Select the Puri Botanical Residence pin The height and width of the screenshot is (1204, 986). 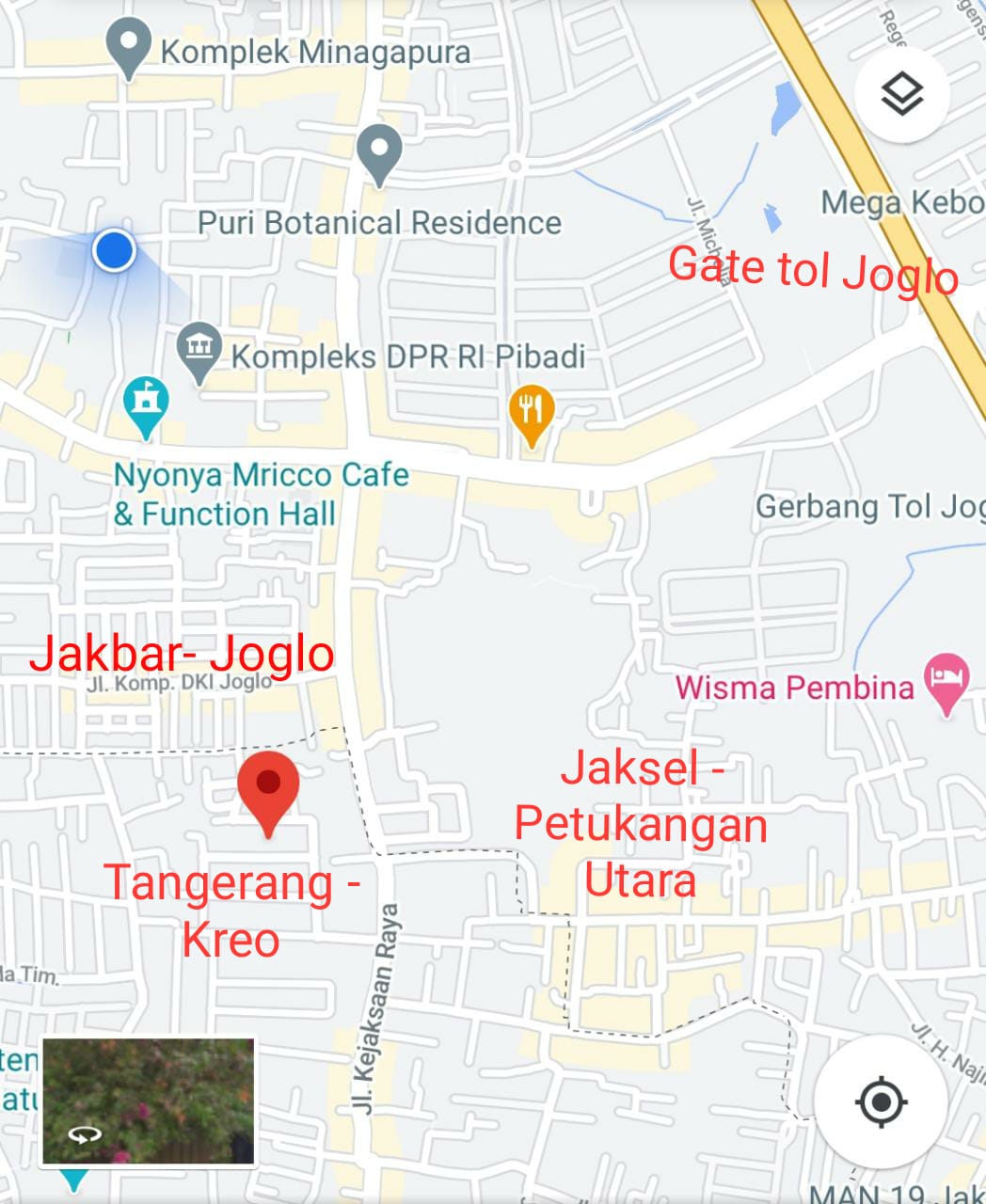[x=379, y=151]
